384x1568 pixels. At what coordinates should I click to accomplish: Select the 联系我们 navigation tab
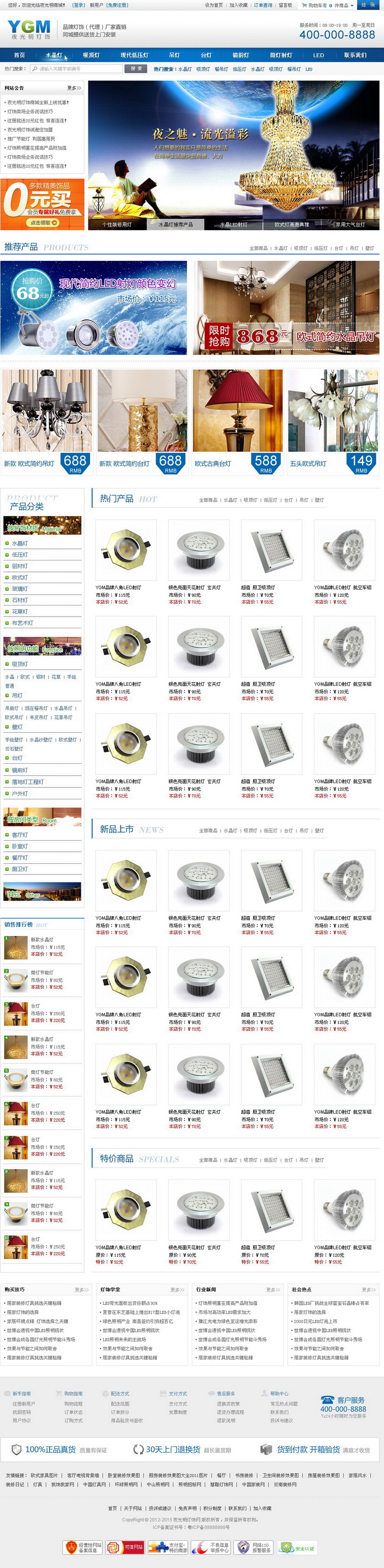[355, 55]
